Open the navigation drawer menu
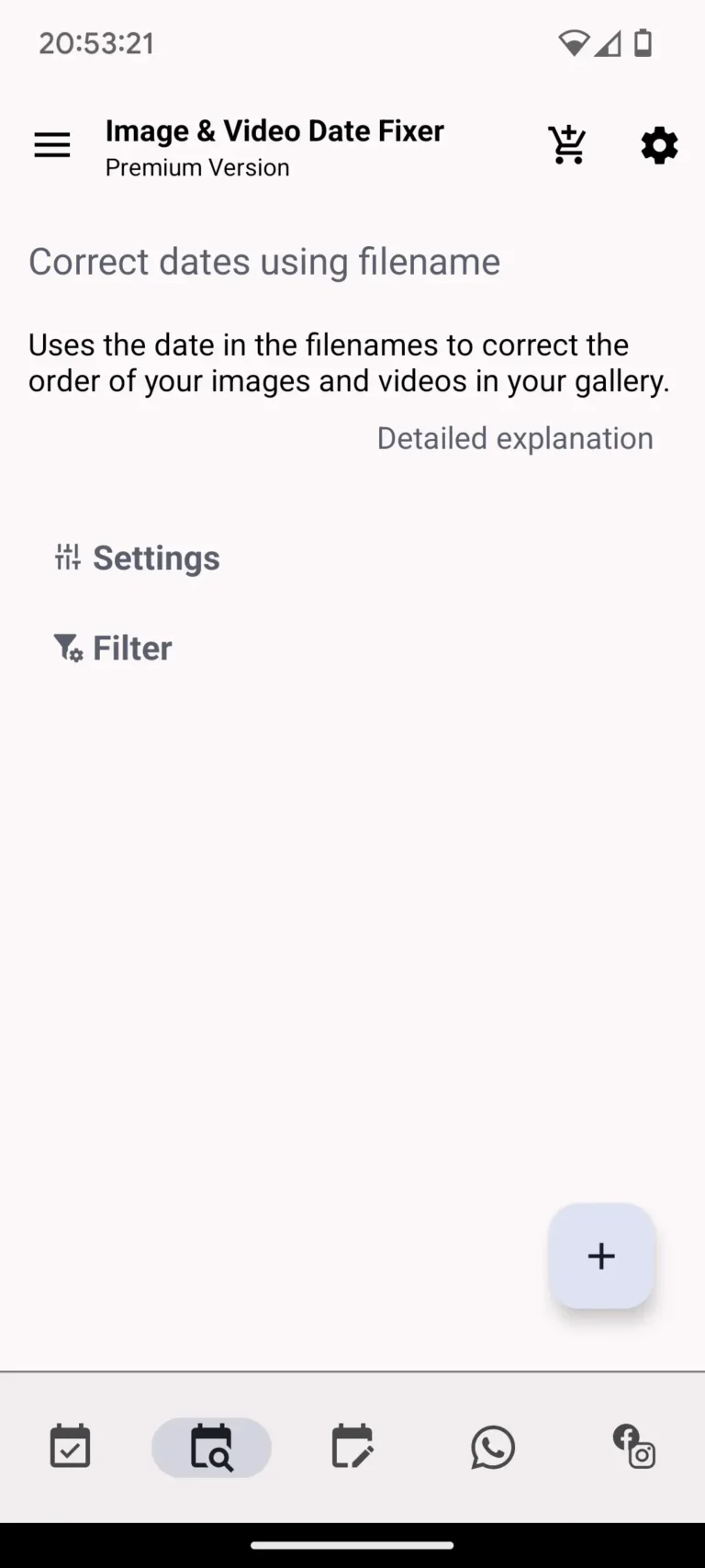This screenshot has width=705, height=1568. [51, 145]
